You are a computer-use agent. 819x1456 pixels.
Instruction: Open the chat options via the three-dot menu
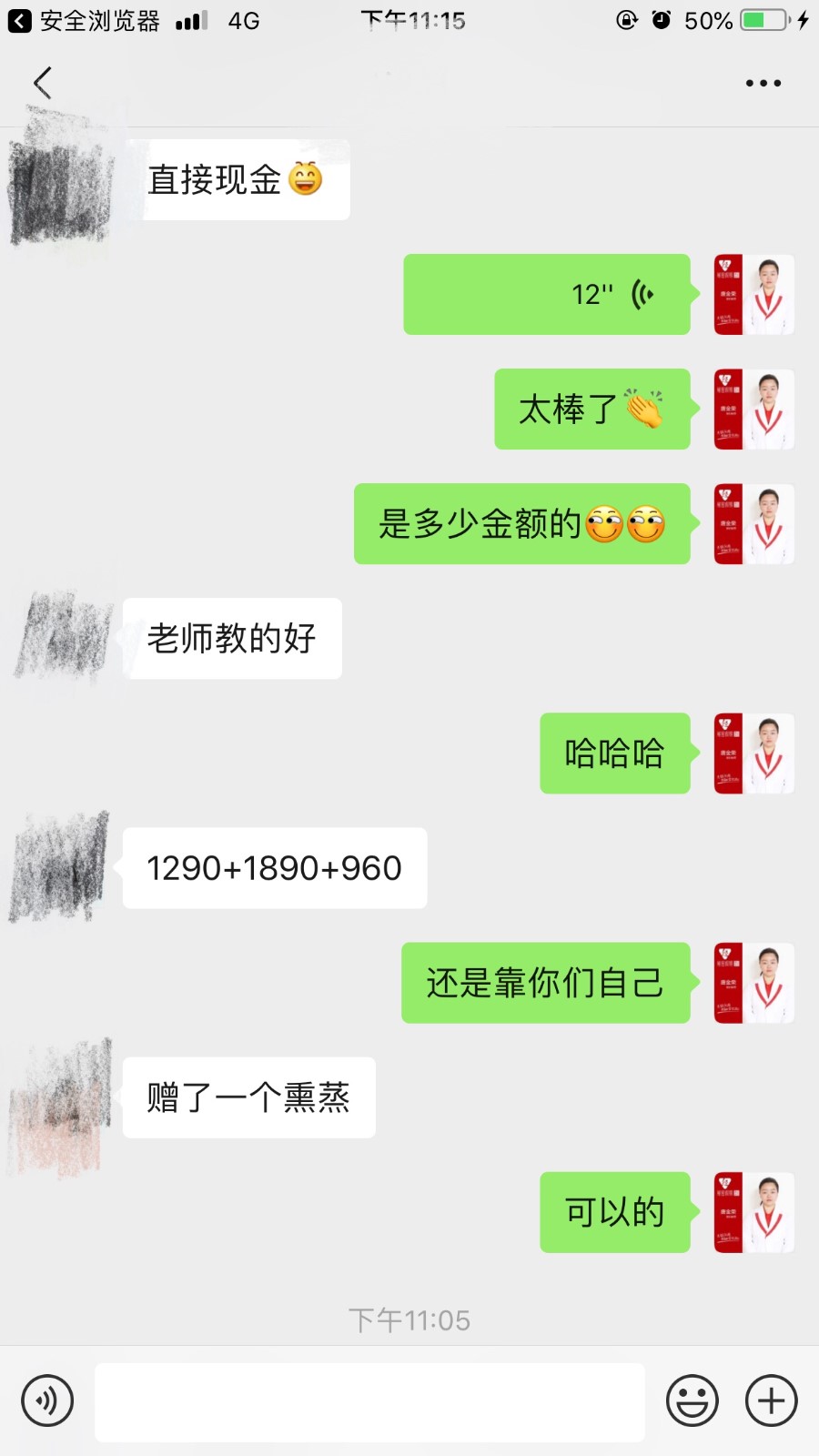(x=763, y=82)
